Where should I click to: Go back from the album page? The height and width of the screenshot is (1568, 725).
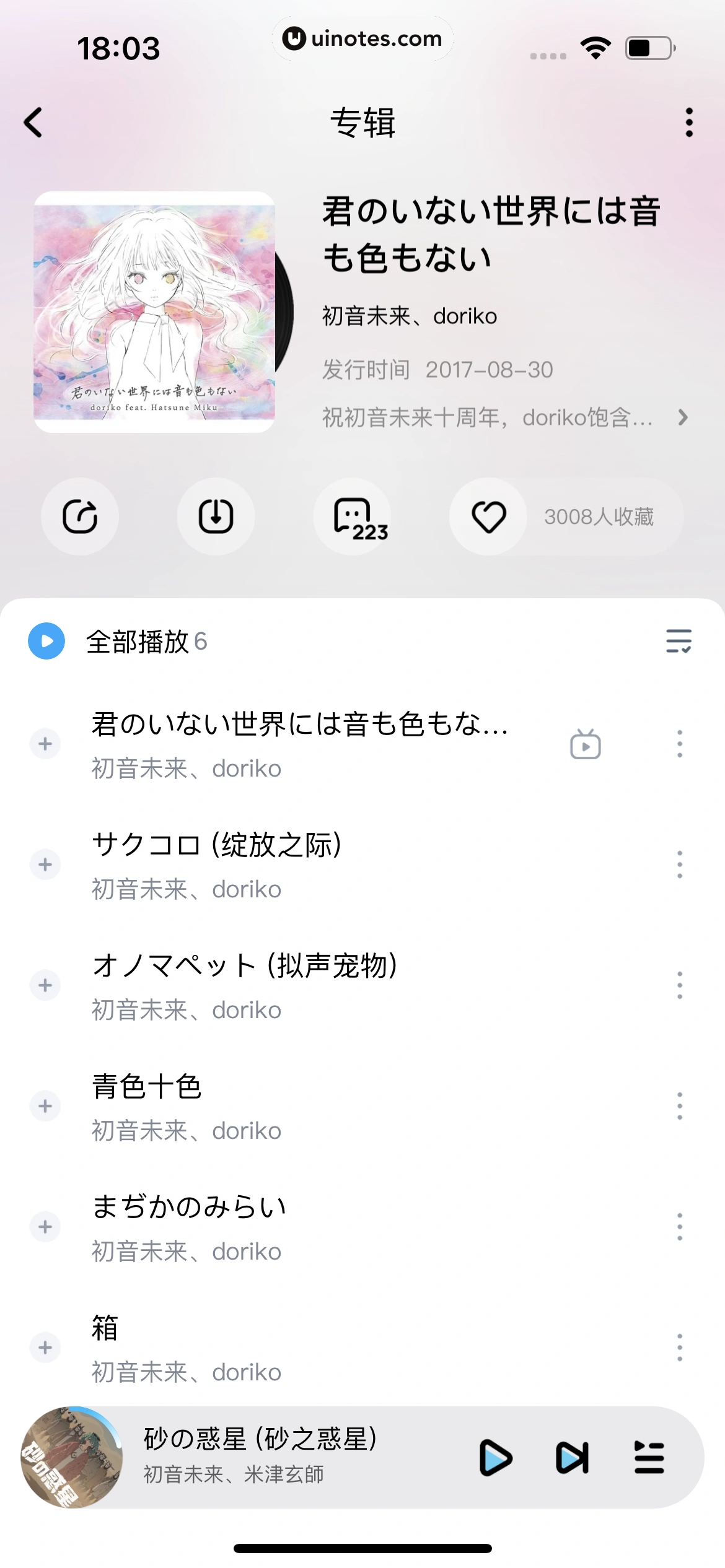pyautogui.click(x=33, y=122)
